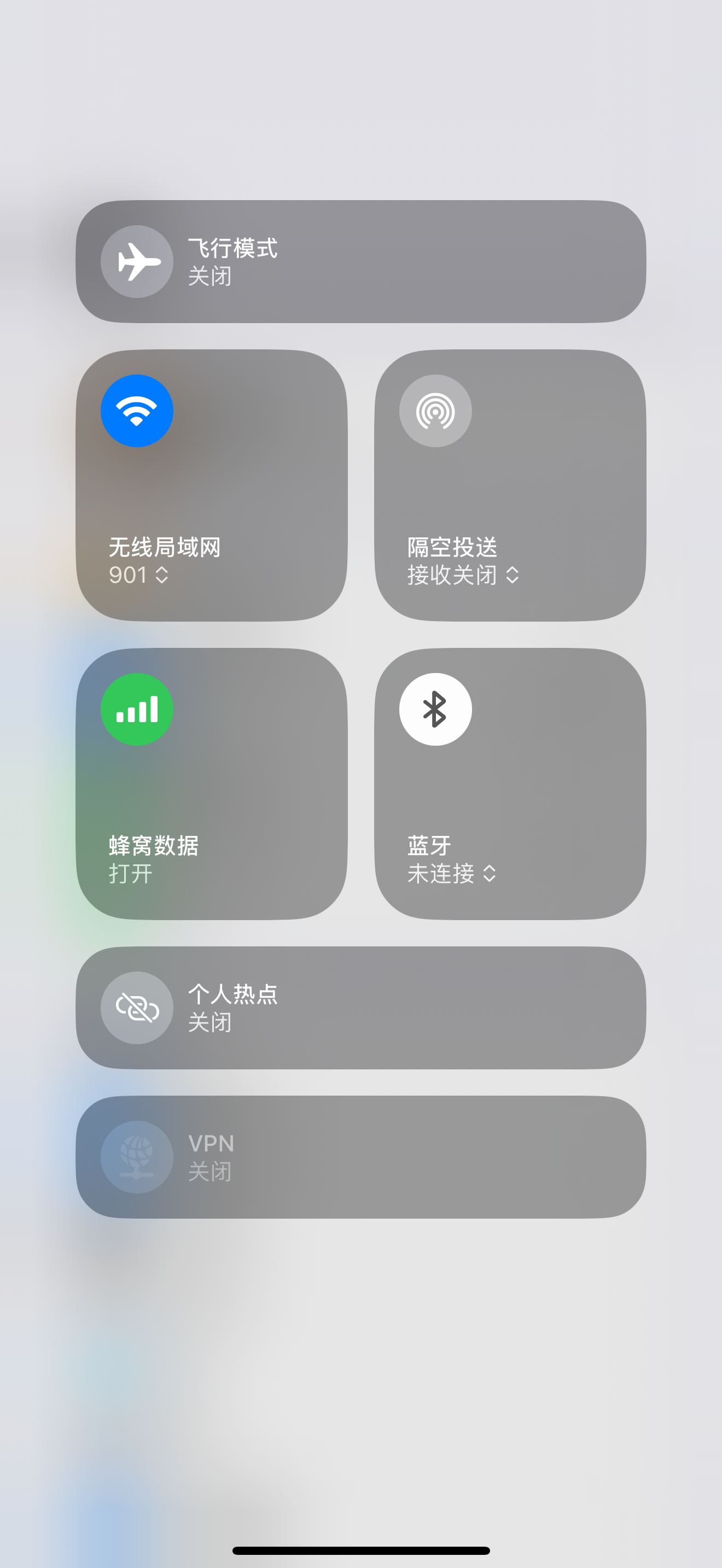Toggle the VPN switch
722x1568 pixels.
click(137, 1157)
